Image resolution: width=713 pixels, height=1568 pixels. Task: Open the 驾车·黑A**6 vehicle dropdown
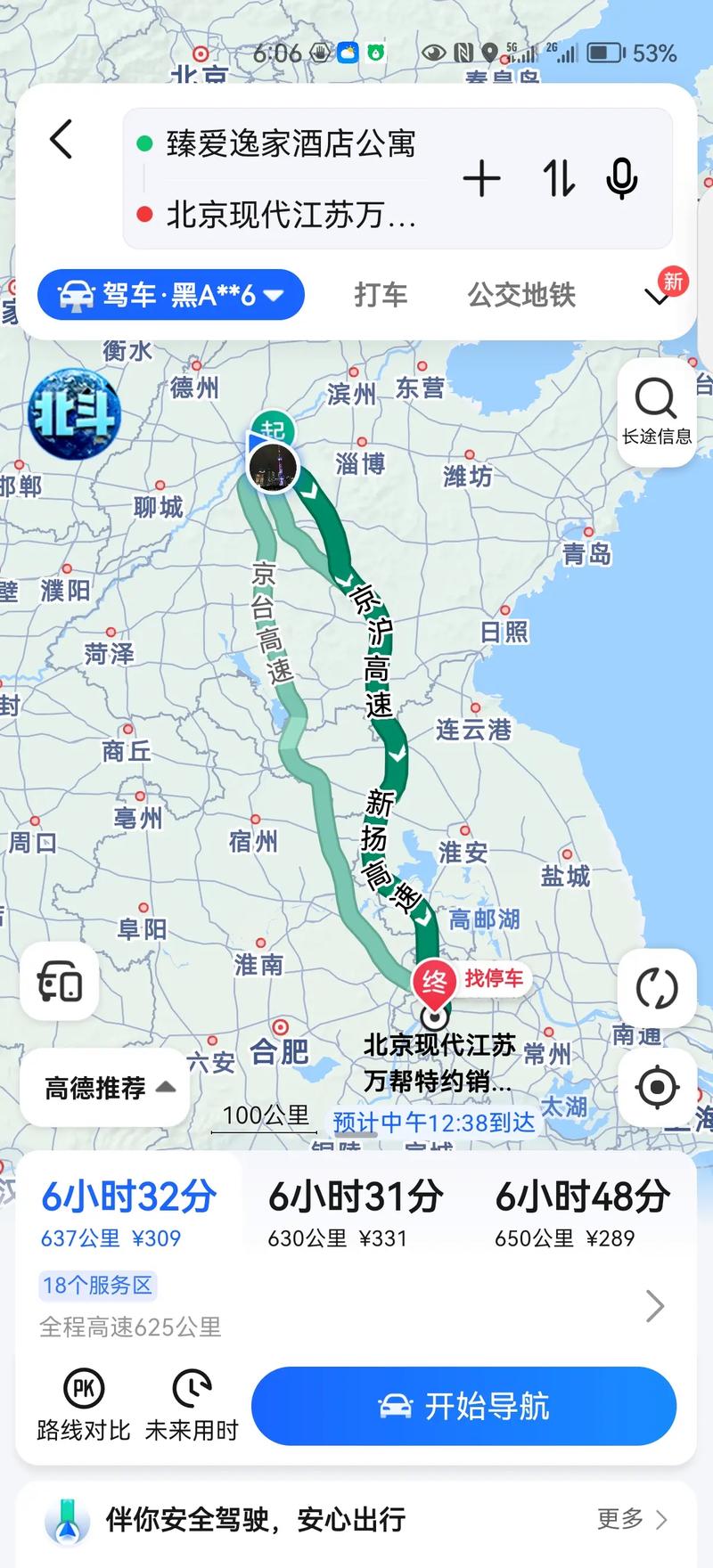tap(170, 294)
